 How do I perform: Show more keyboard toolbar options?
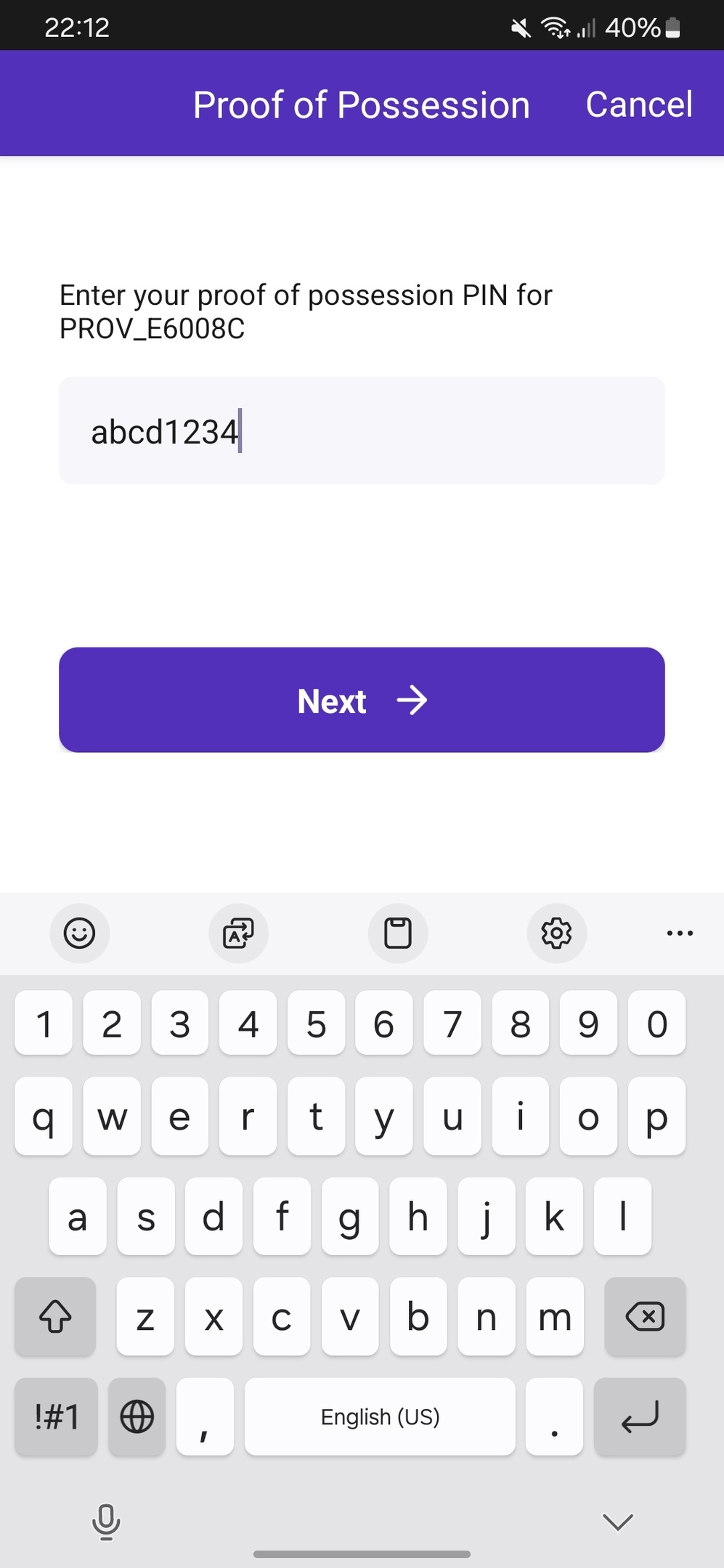680,933
